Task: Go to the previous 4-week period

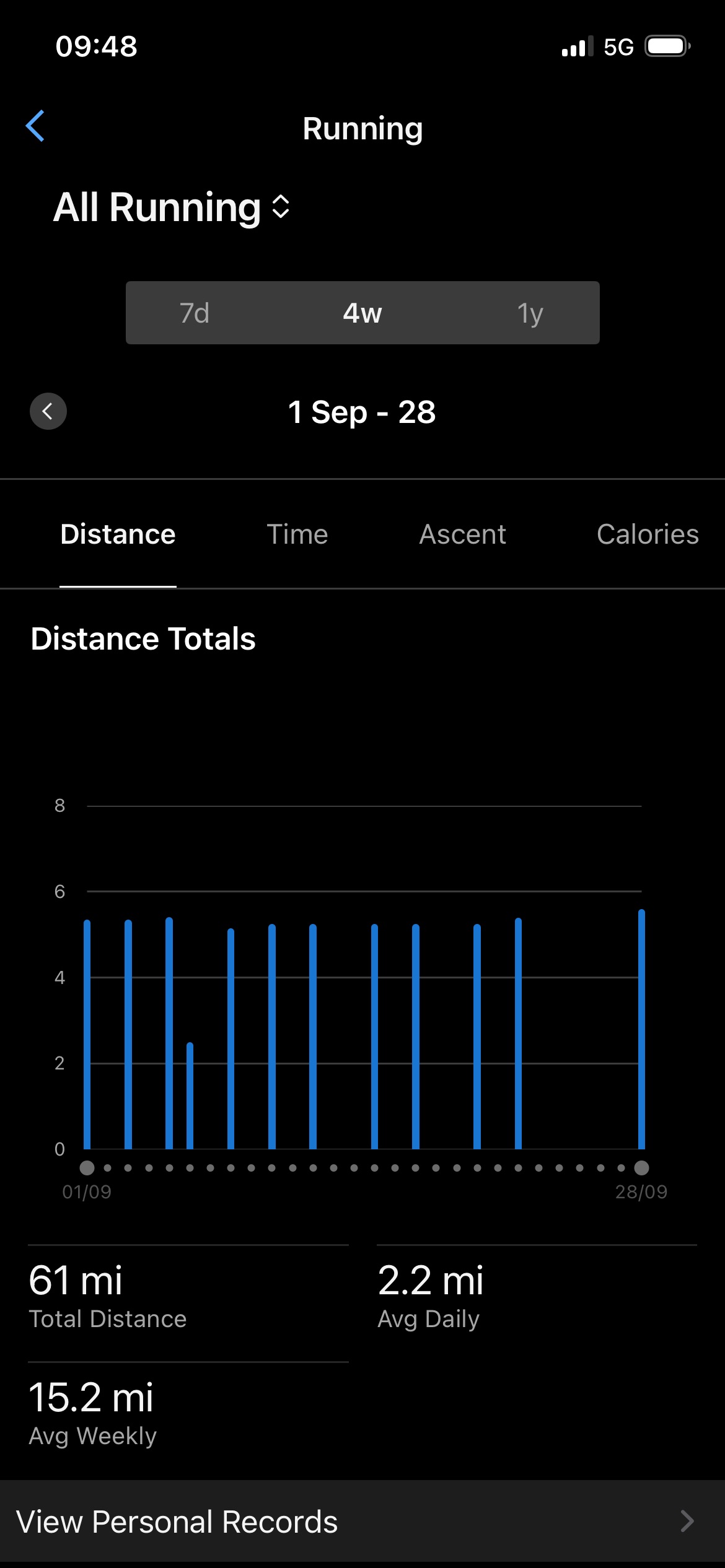Action: tap(48, 411)
